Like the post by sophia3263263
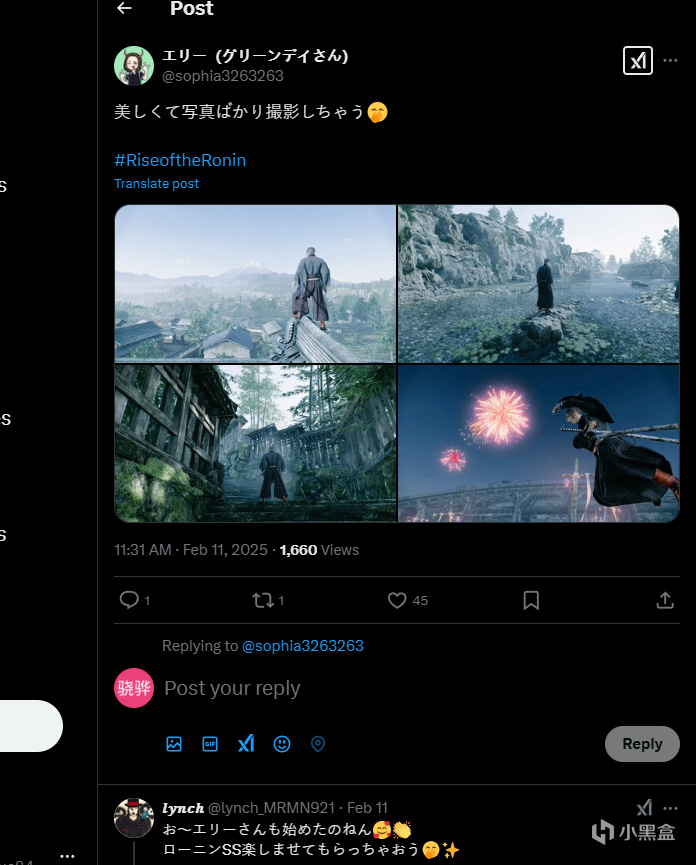Viewport: 696px width, 865px height. (397, 600)
